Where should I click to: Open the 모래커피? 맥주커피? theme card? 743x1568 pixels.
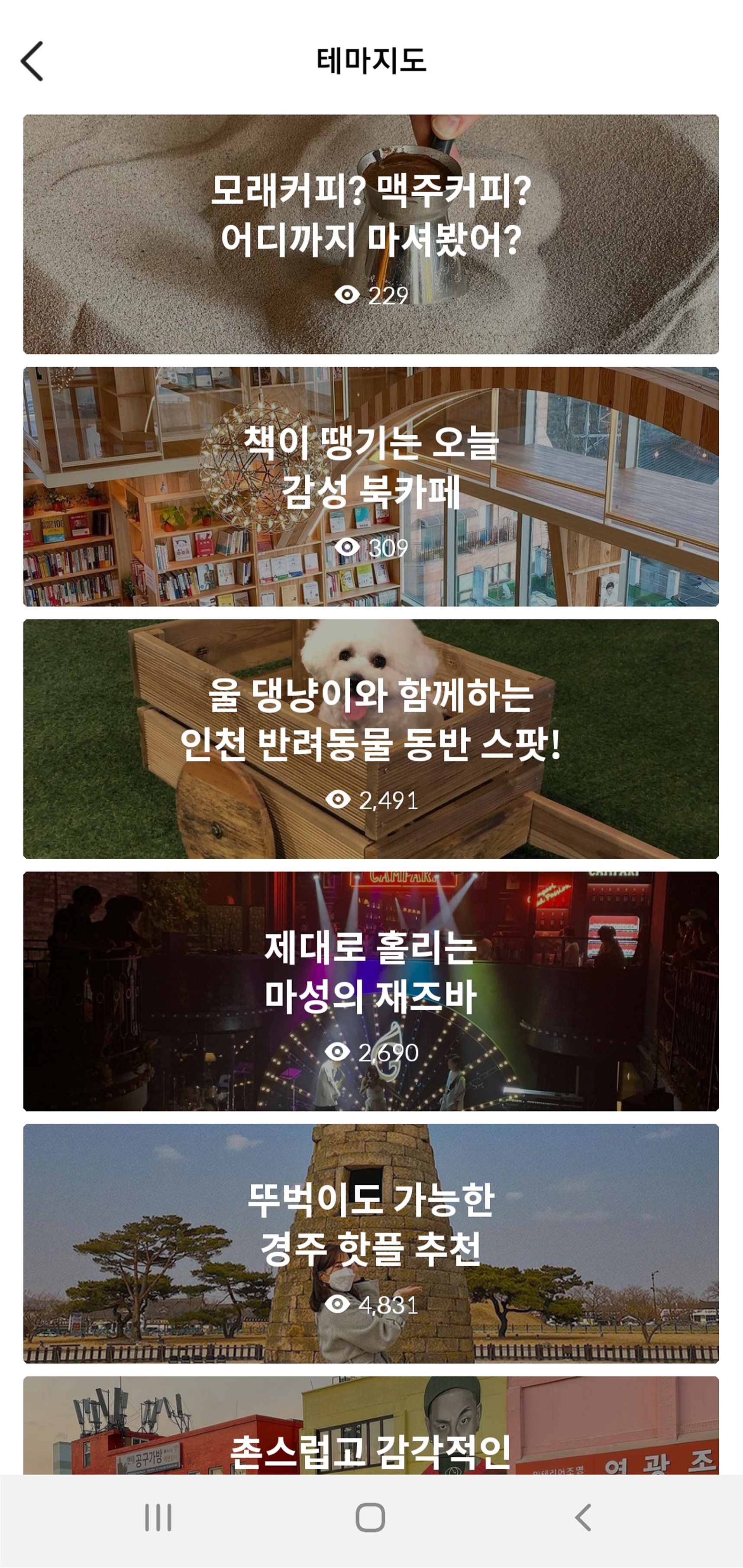[x=371, y=234]
